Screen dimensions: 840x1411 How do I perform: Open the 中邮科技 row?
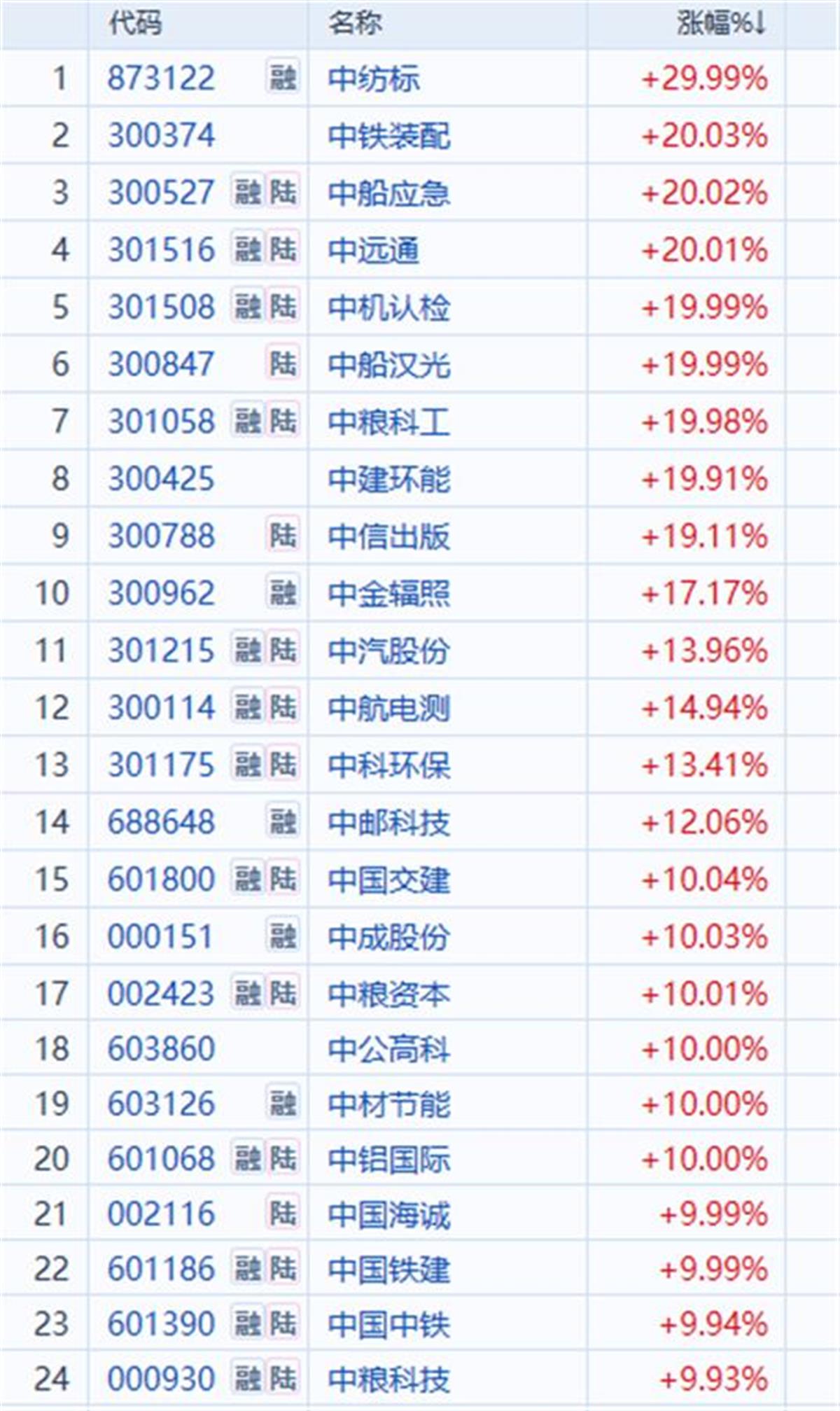pyautogui.click(x=389, y=822)
